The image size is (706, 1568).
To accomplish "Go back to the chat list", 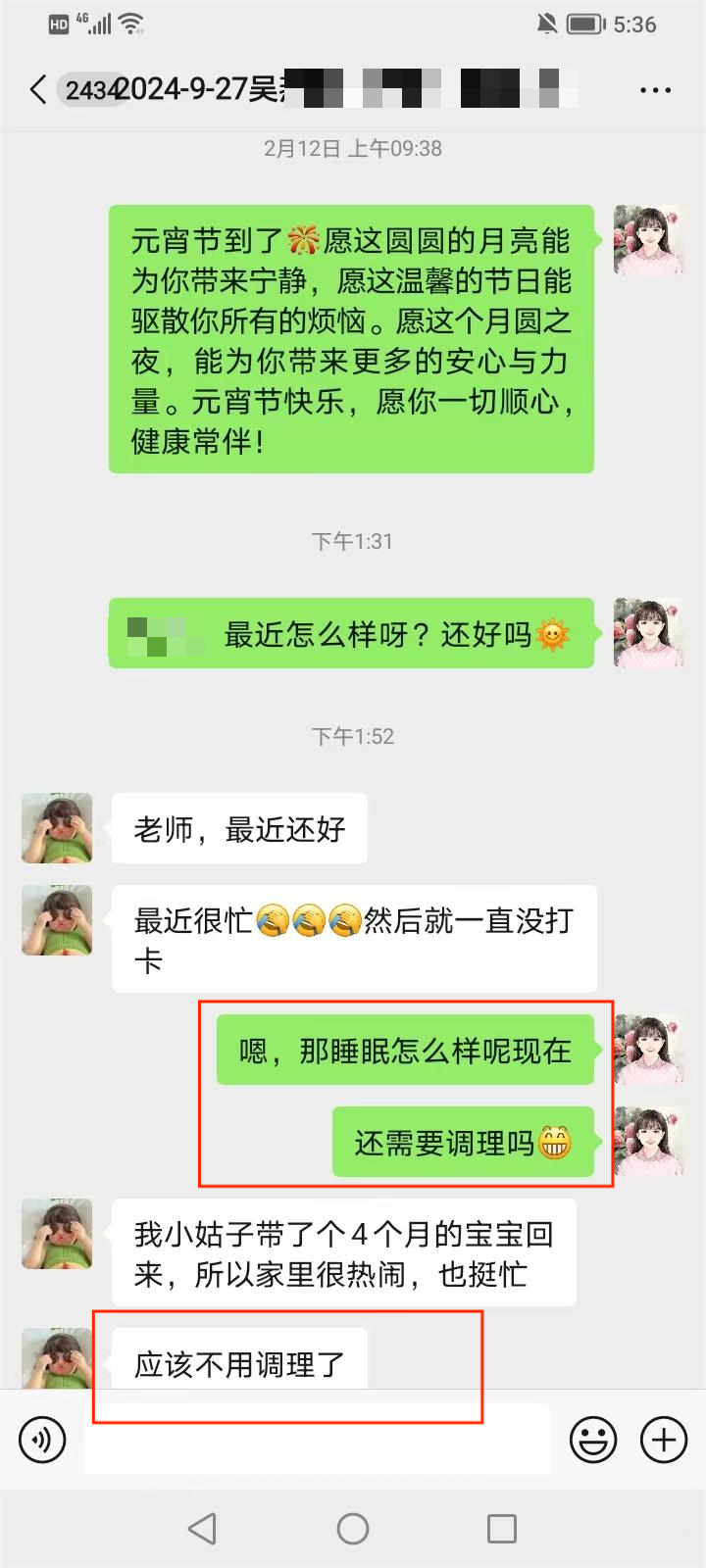I will tap(37, 90).
